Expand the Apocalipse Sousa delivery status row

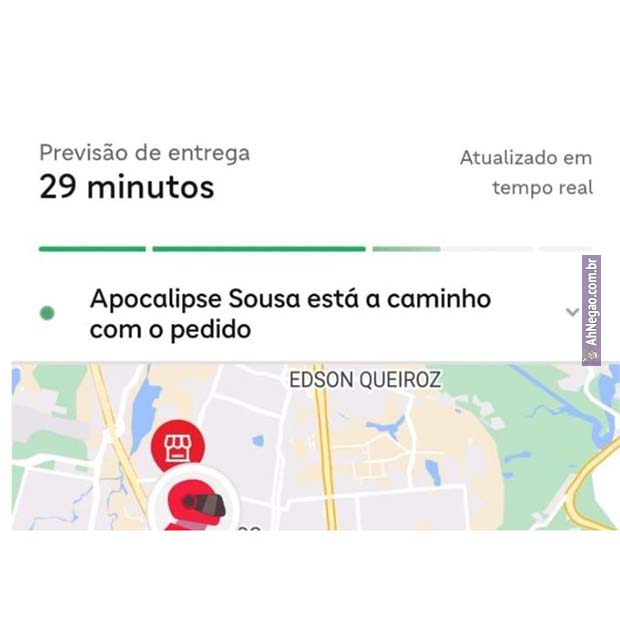click(571, 312)
